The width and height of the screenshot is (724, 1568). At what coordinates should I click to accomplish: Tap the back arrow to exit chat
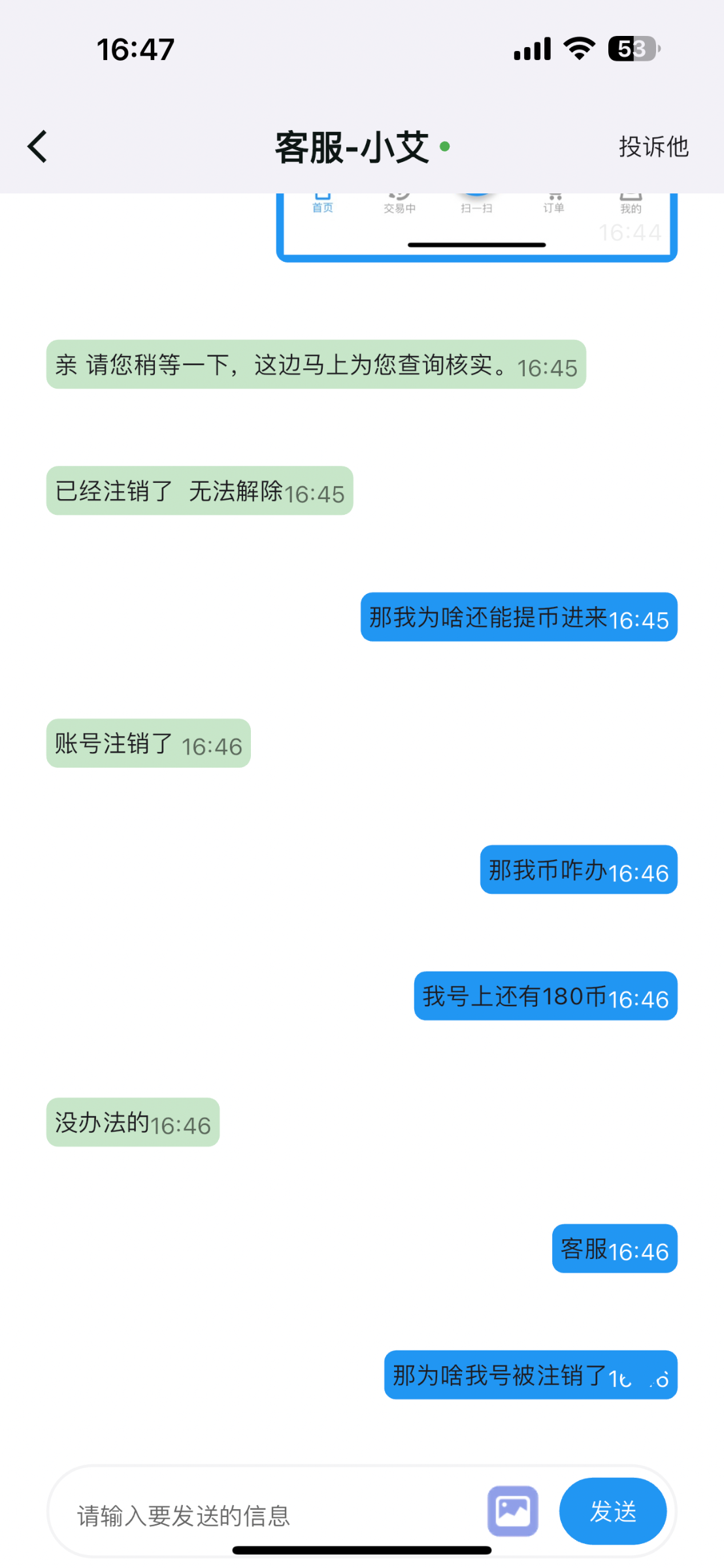pyautogui.click(x=37, y=146)
